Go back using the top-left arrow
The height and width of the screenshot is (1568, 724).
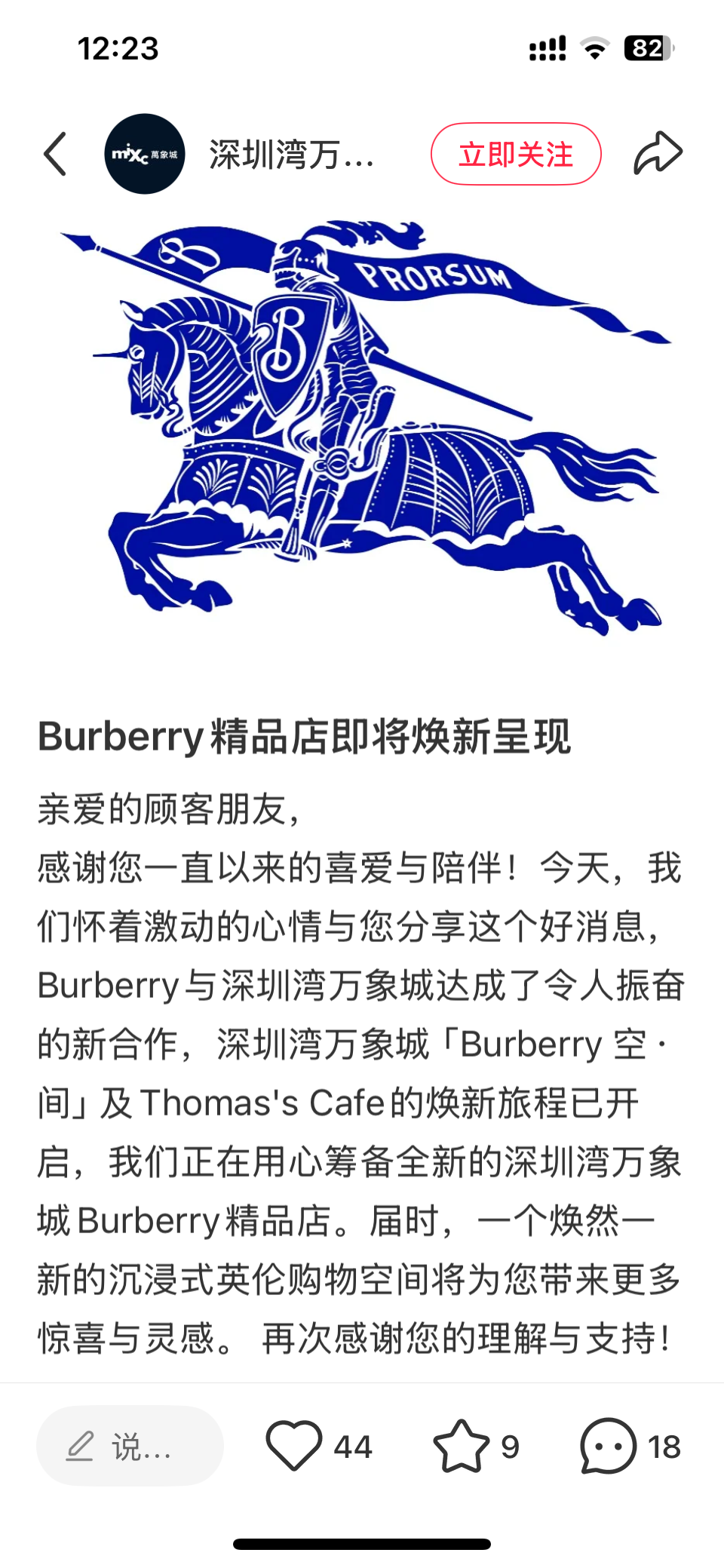pos(55,154)
